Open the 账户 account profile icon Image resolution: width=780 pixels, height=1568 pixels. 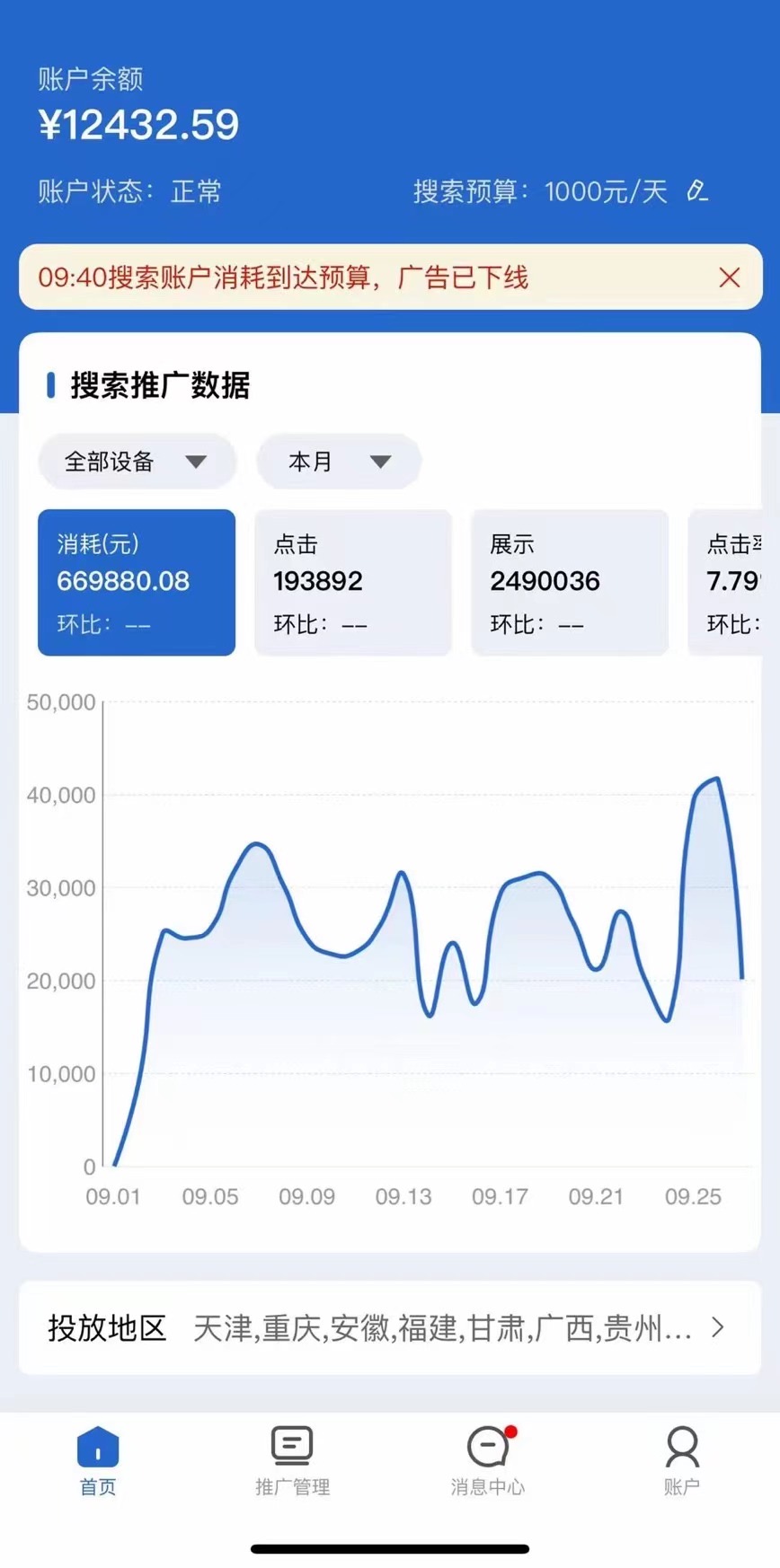pyautogui.click(x=682, y=1446)
